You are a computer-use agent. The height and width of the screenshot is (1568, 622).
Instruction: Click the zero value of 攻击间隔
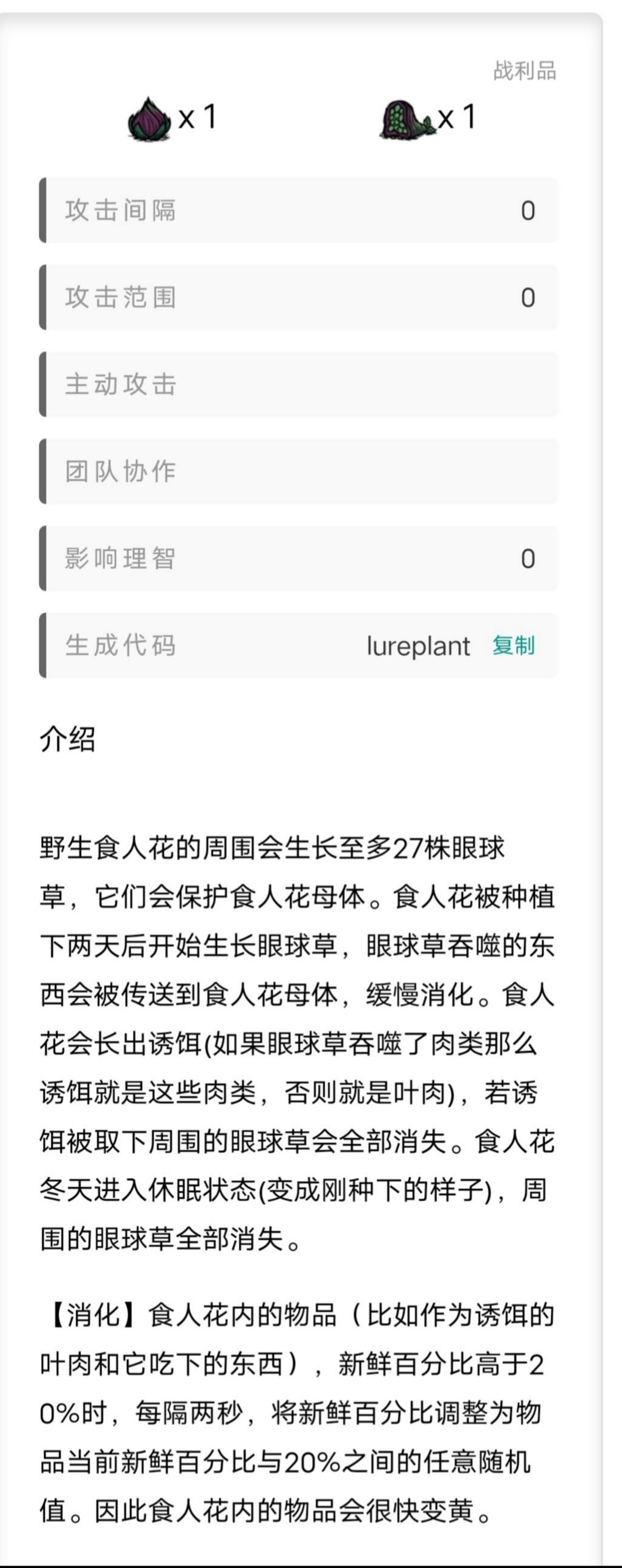coord(528,211)
